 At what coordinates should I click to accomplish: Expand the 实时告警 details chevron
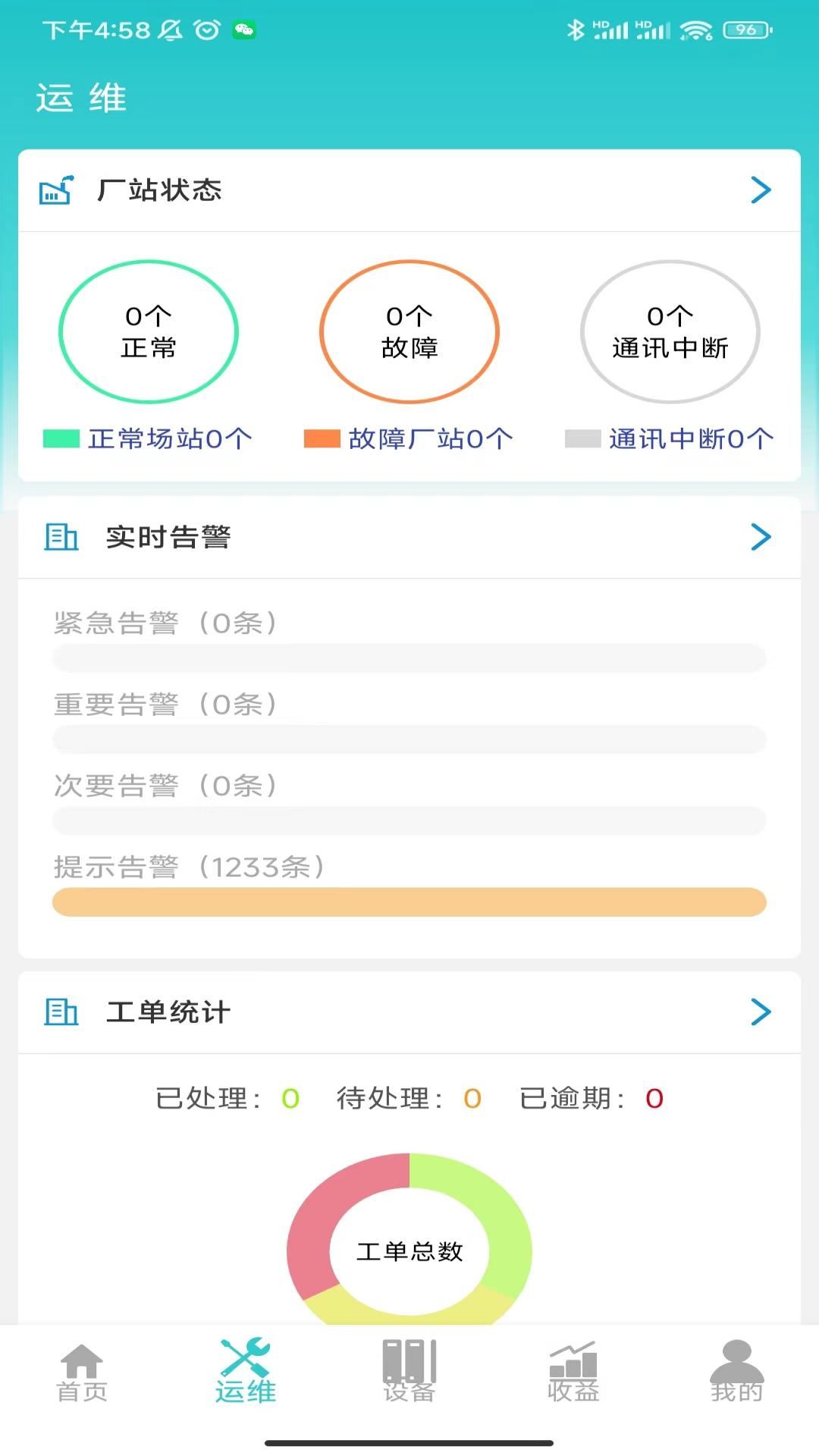(760, 537)
